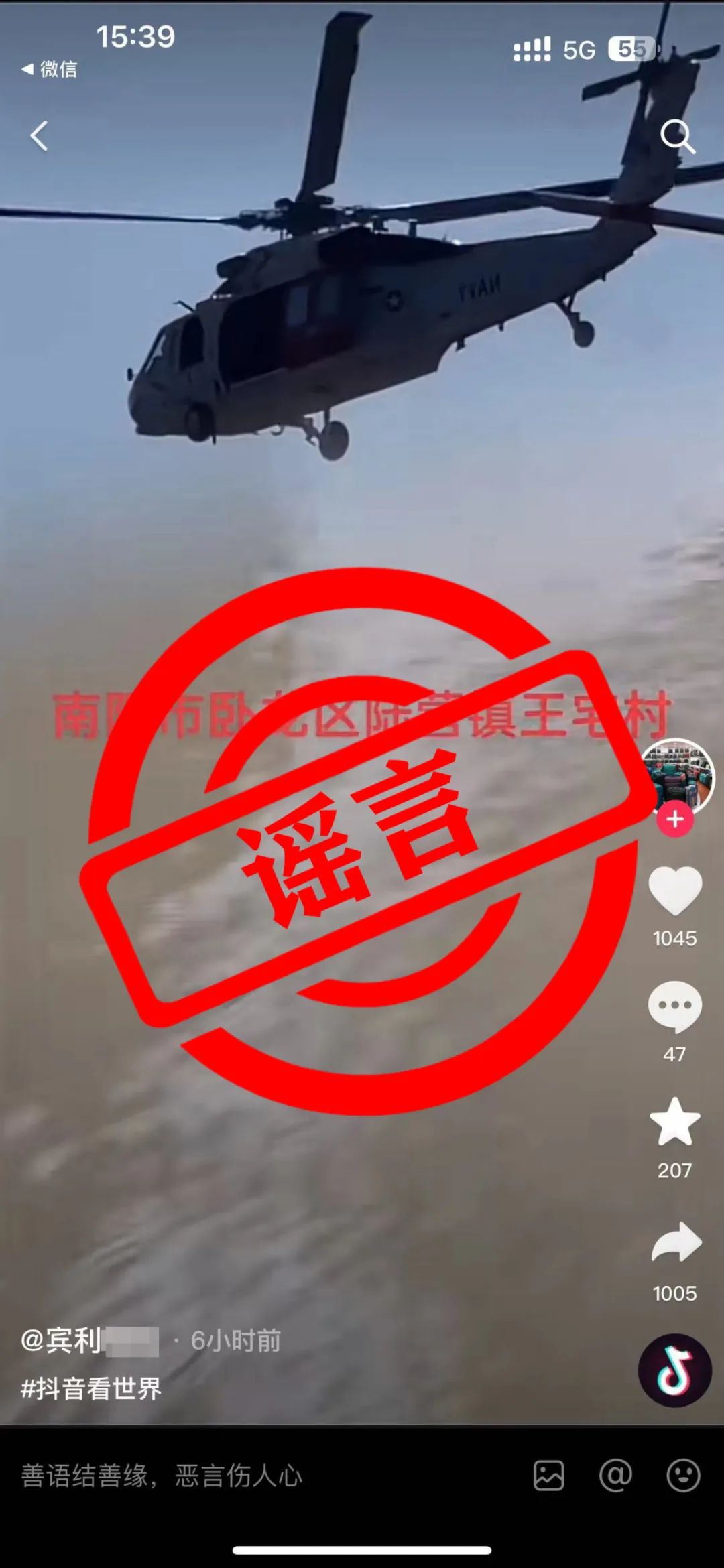Open the video creator's profile avatar
The width and height of the screenshot is (724, 1568).
(x=676, y=776)
